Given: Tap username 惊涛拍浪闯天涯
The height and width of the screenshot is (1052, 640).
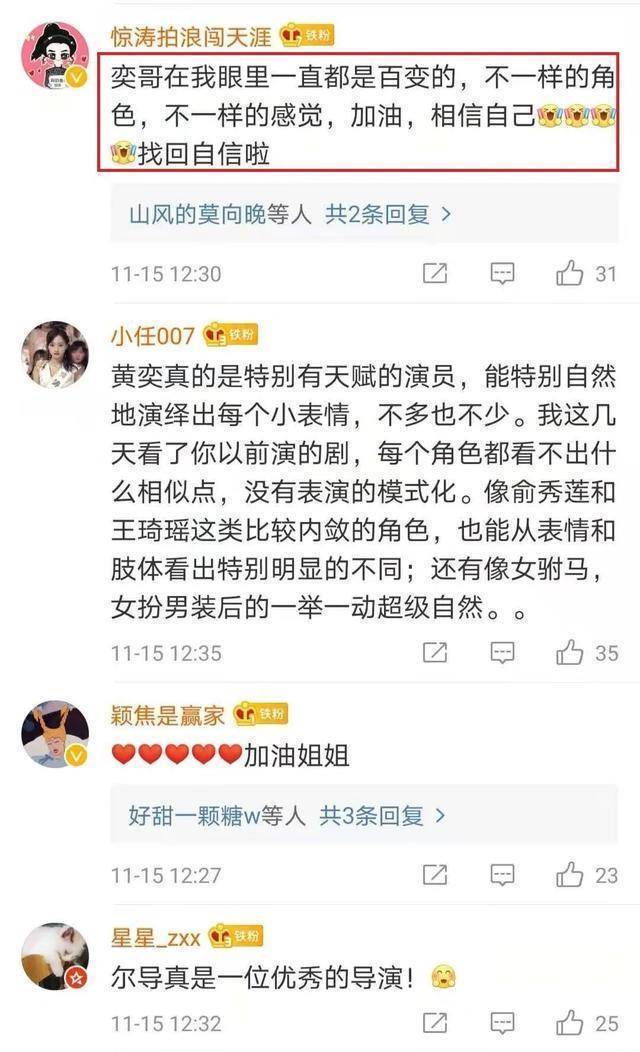Looking at the screenshot, I should 190,36.
